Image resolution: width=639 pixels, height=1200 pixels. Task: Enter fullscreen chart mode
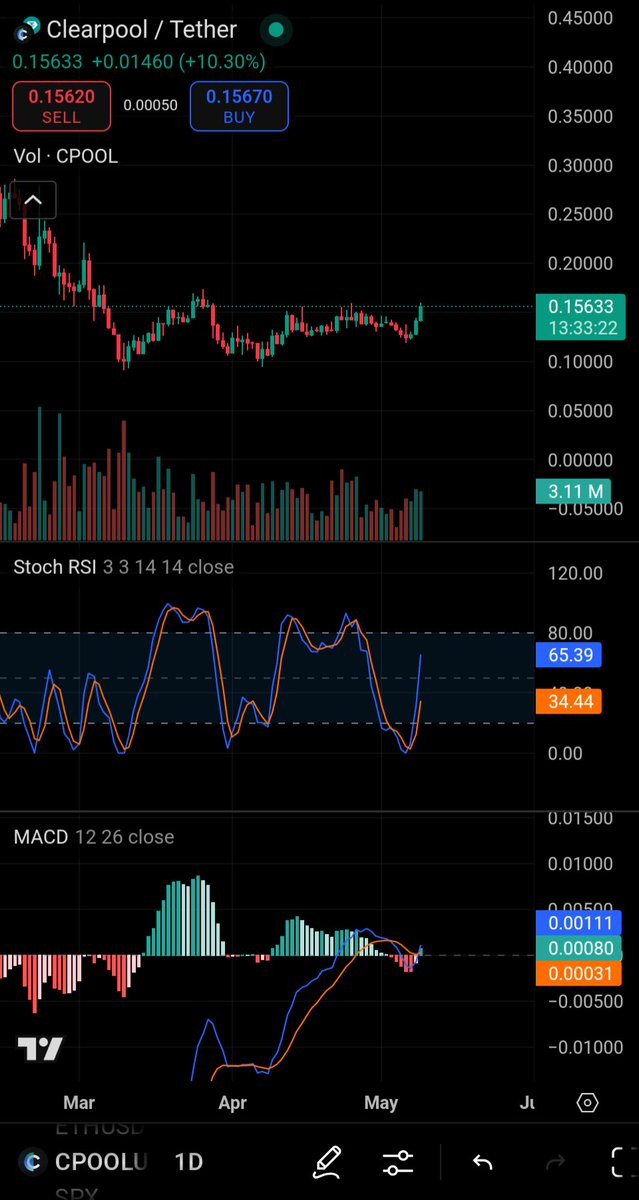point(622,1162)
